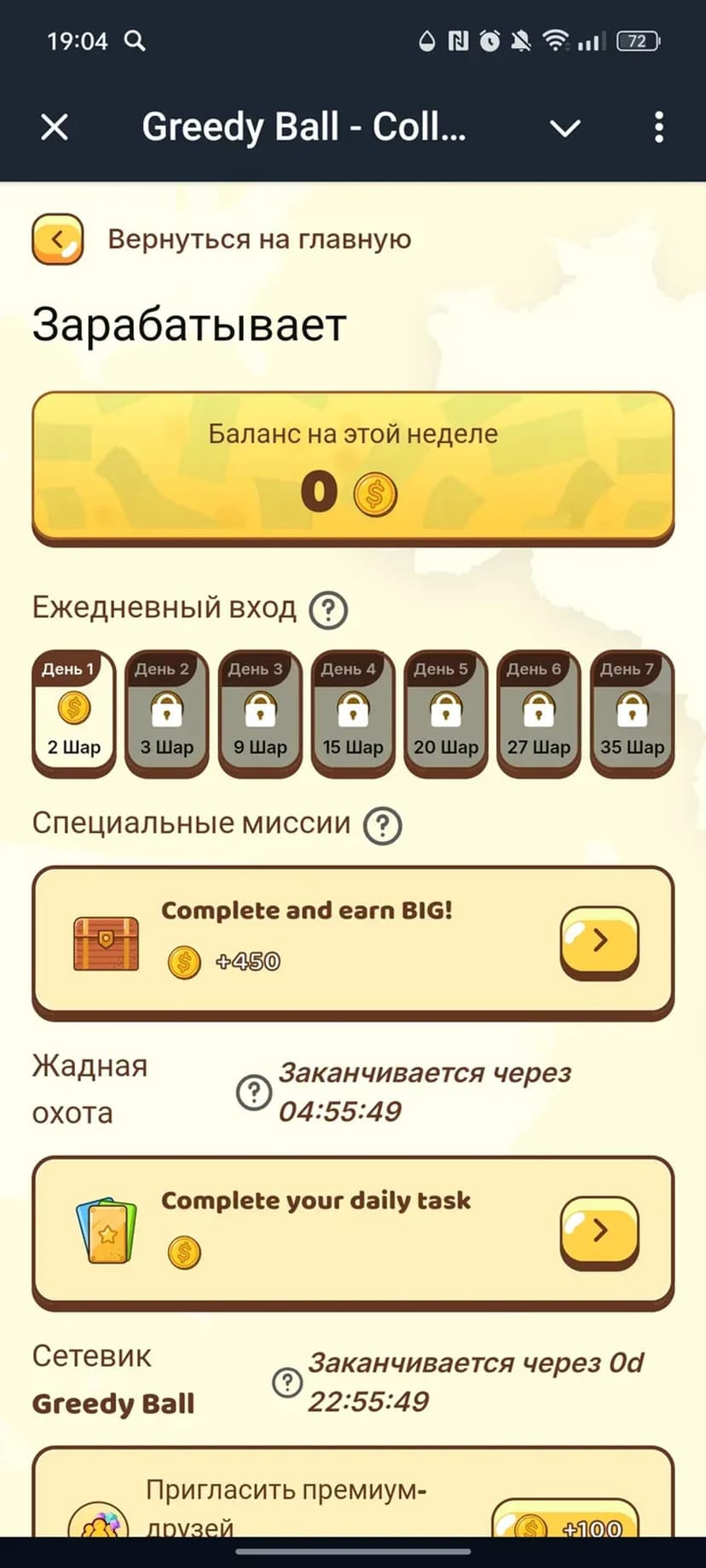
Task: Claim День 1 reward of 2 Шар
Action: click(74, 714)
